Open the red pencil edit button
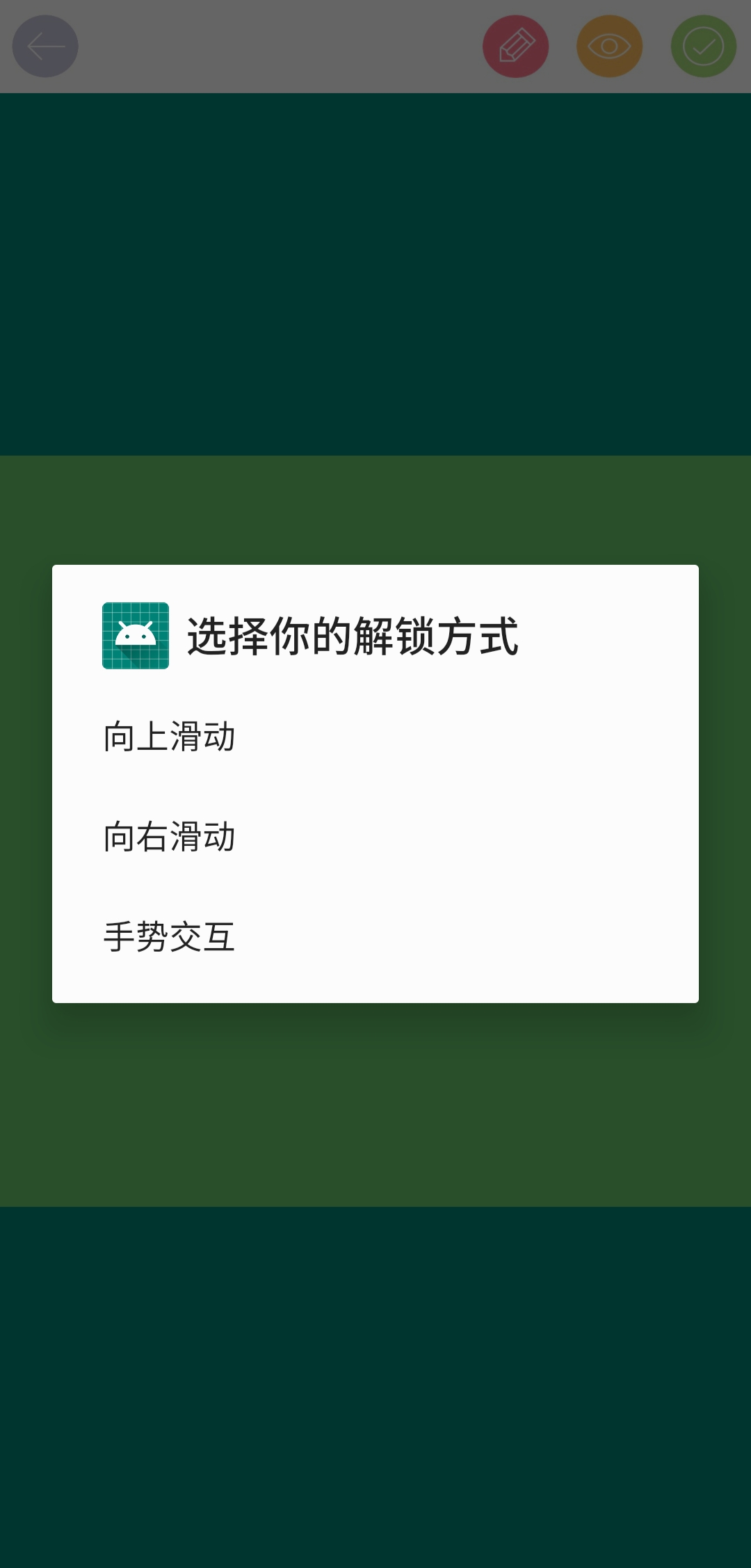Viewport: 751px width, 1568px height. [x=516, y=47]
